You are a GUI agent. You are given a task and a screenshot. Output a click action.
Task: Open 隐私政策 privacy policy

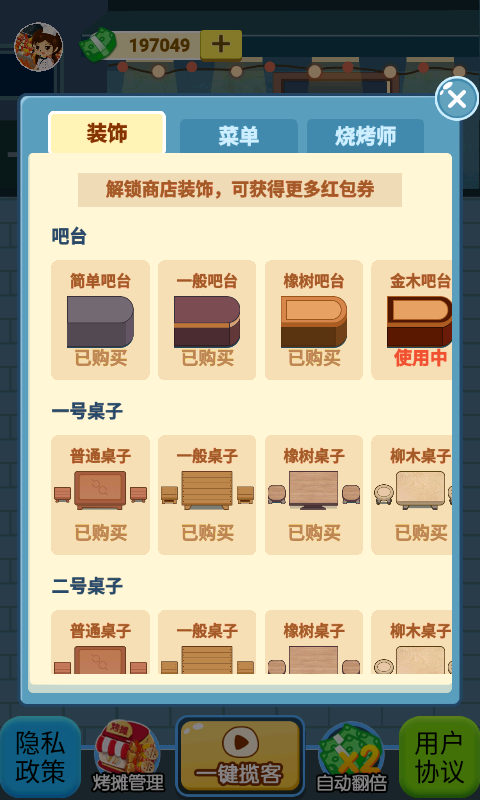[x=40, y=758]
